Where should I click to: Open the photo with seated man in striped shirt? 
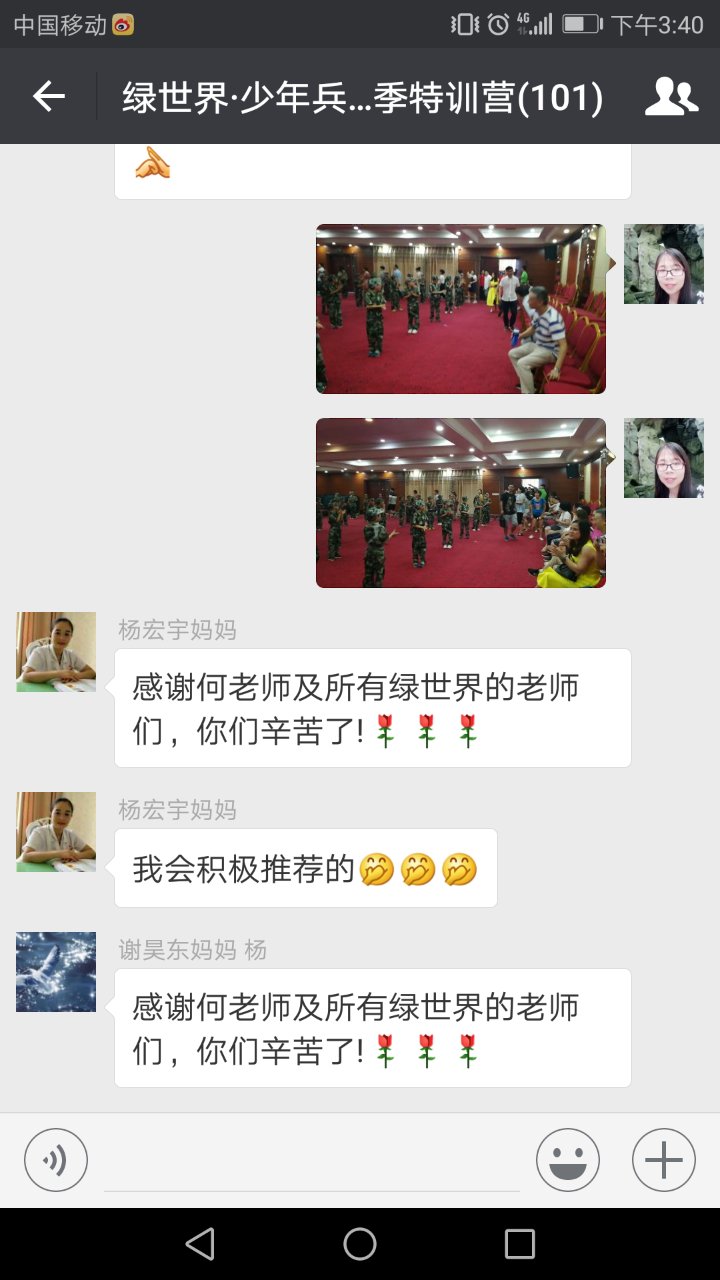pyautogui.click(x=461, y=309)
